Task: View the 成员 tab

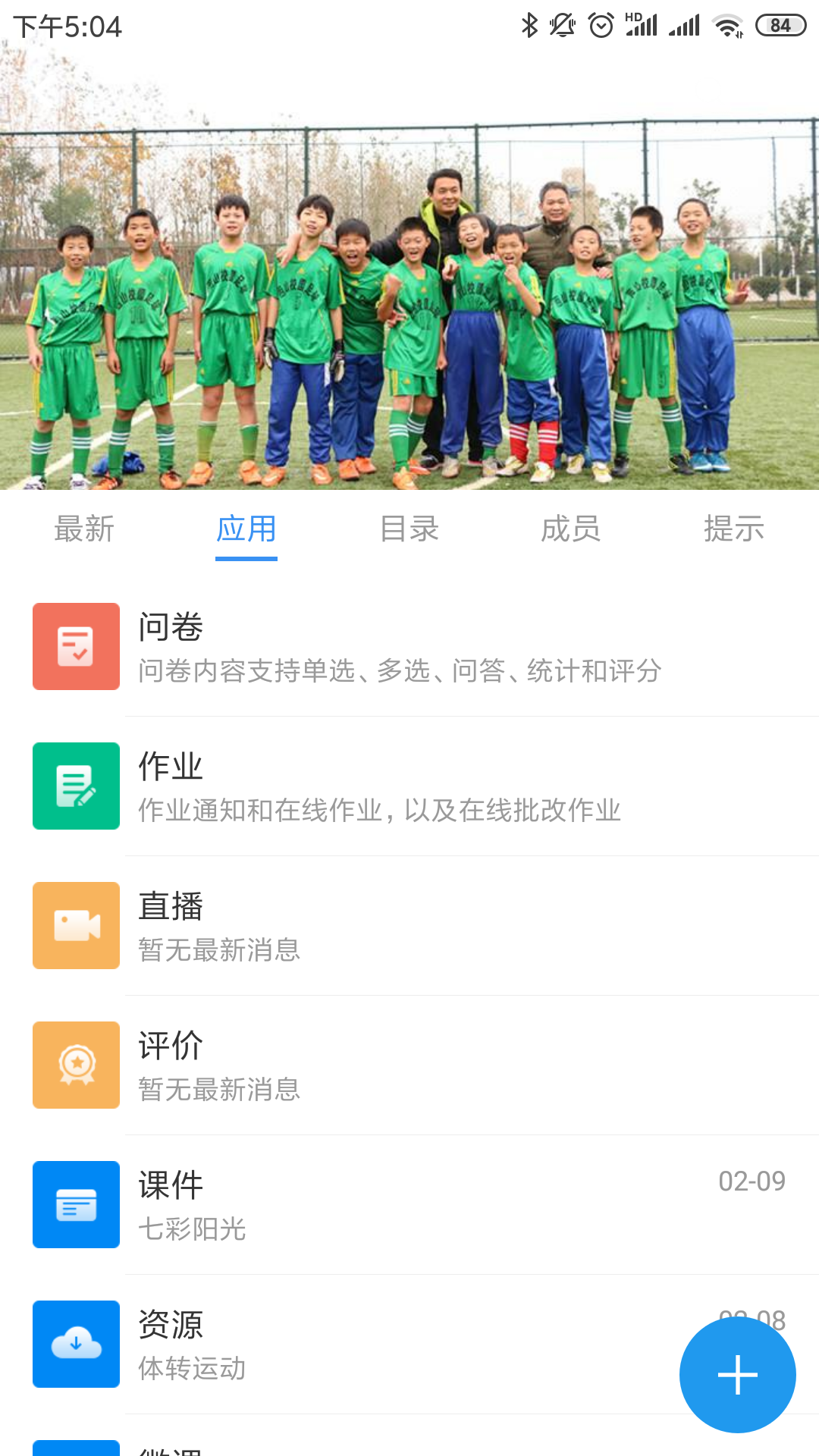Action: pyautogui.click(x=571, y=529)
